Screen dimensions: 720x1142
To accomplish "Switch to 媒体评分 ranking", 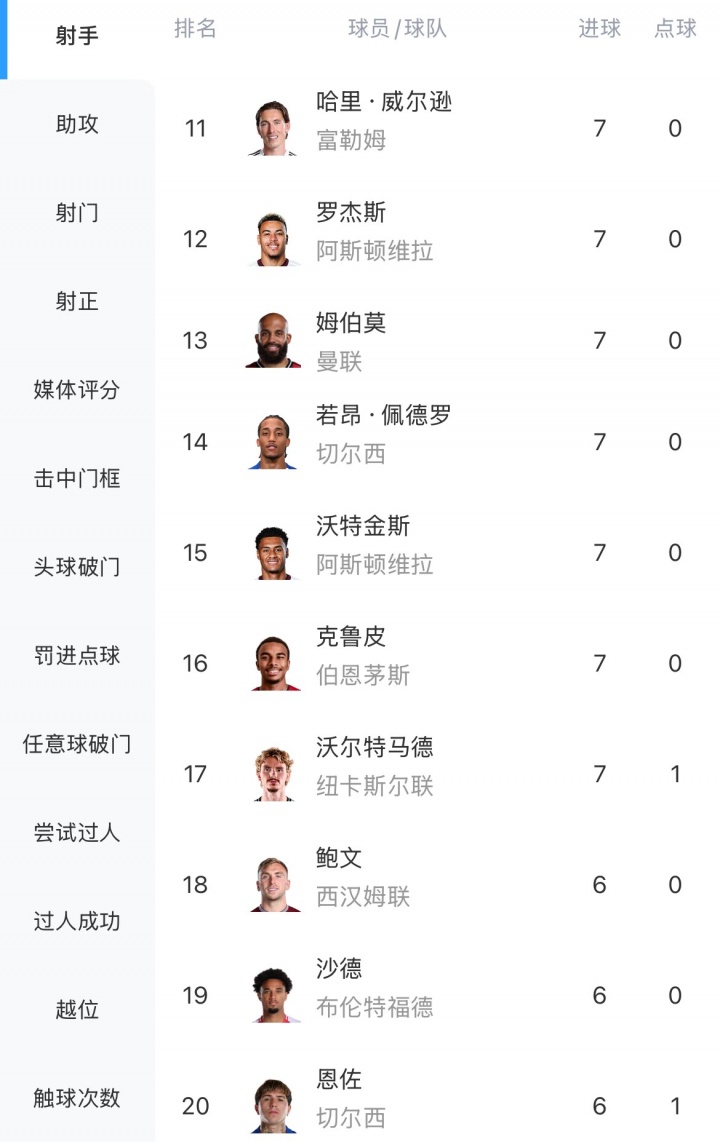I will (77, 390).
